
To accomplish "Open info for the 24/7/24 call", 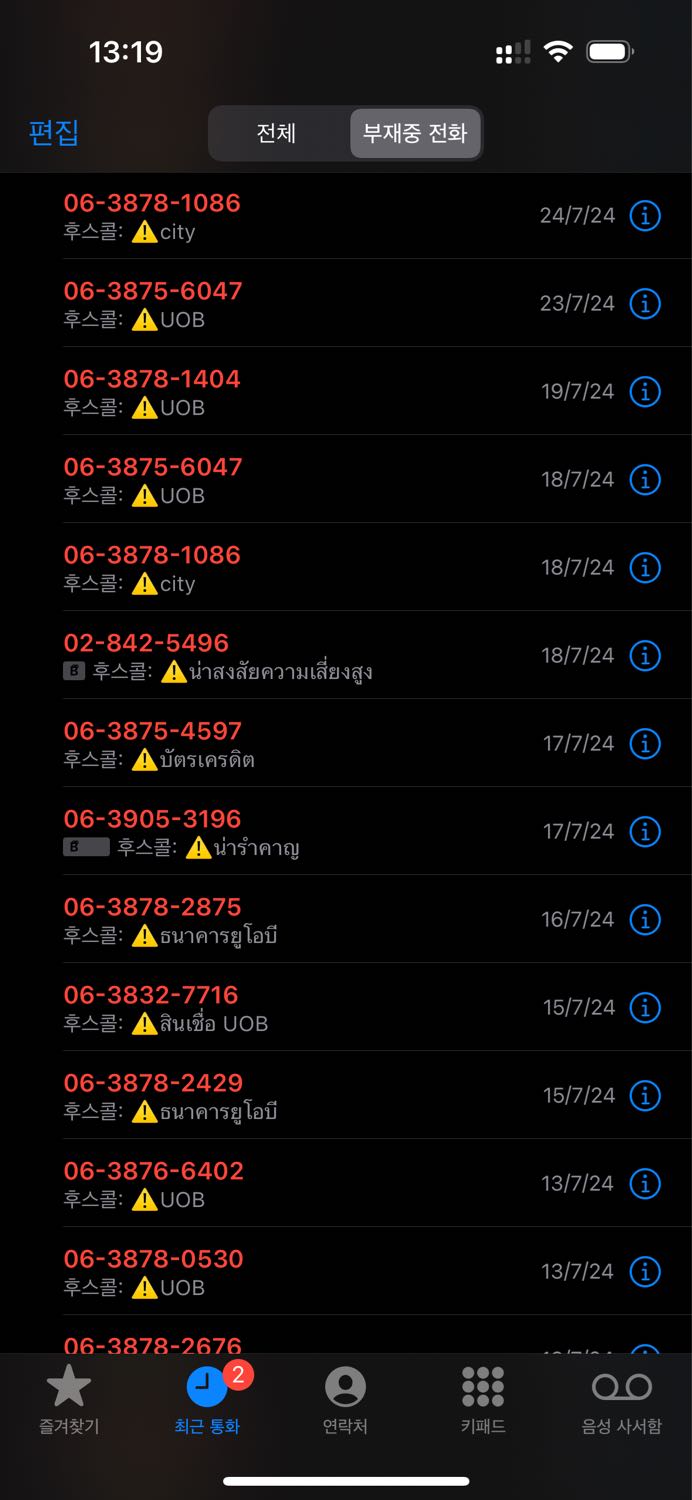I will pyautogui.click(x=645, y=216).
